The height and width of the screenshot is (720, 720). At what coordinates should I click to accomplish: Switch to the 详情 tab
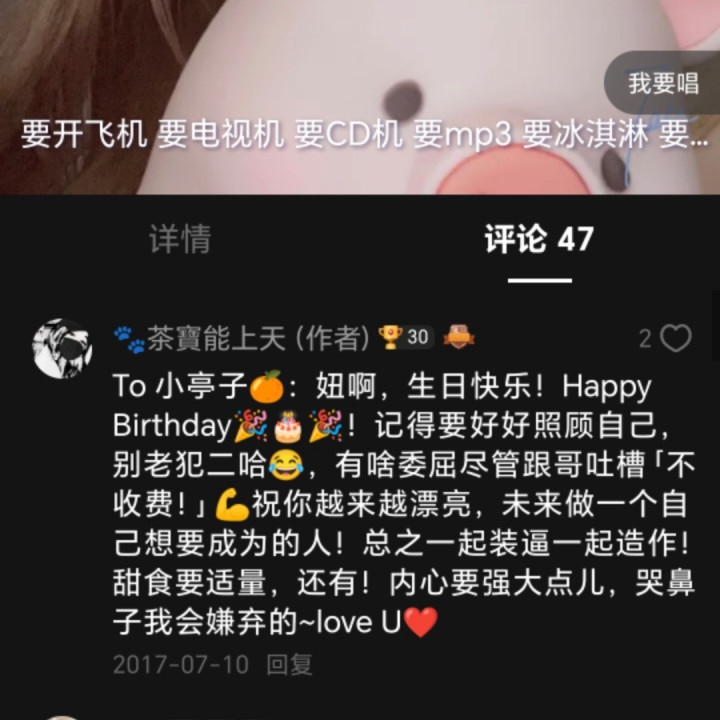(180, 239)
